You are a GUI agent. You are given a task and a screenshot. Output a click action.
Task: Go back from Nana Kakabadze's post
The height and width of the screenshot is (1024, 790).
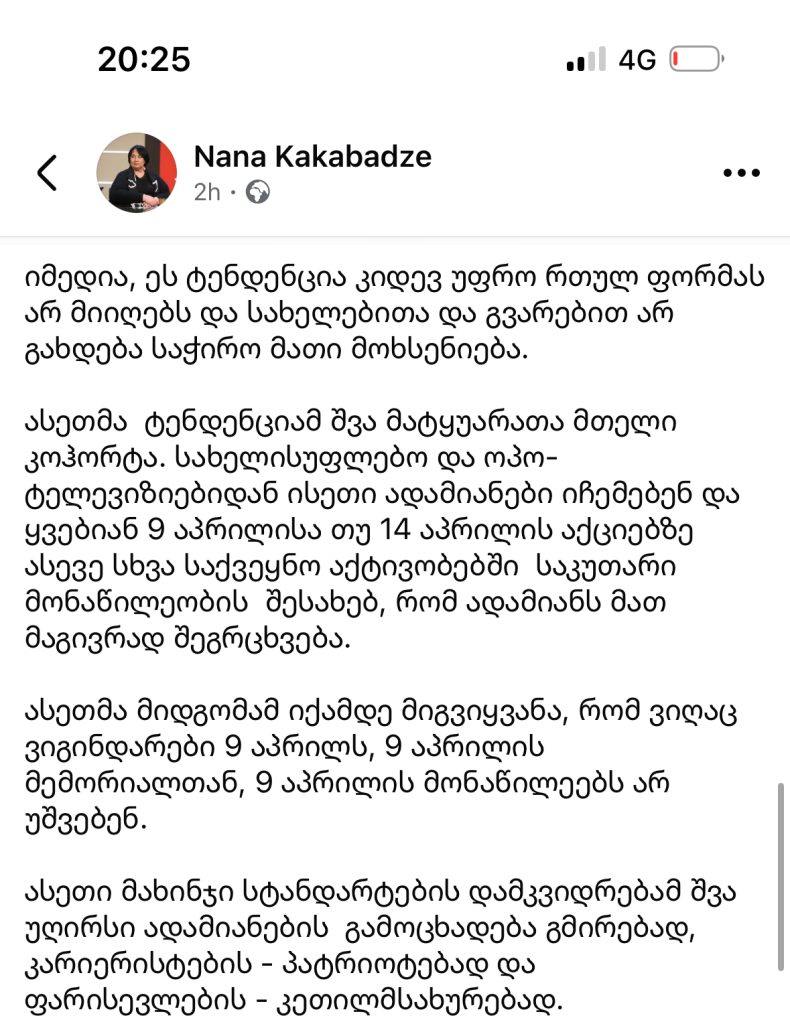click(x=47, y=173)
